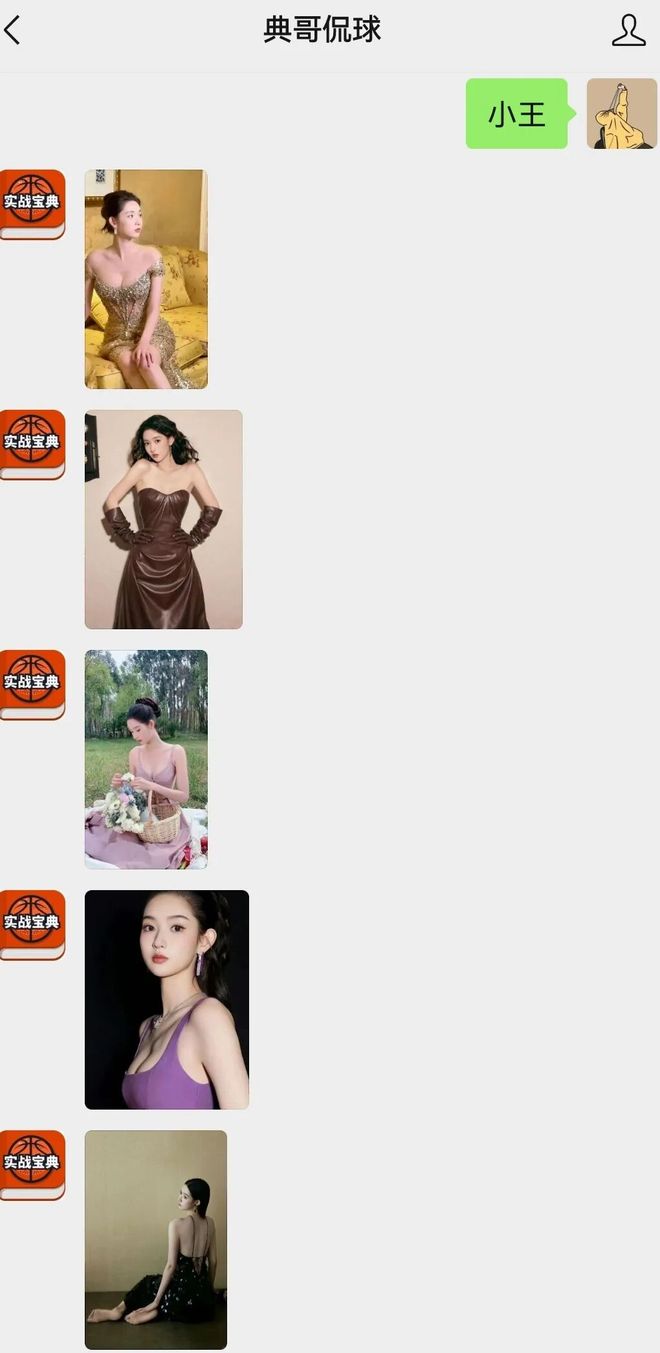Open the account profile icon
The height and width of the screenshot is (1353, 660).
pyautogui.click(x=628, y=30)
